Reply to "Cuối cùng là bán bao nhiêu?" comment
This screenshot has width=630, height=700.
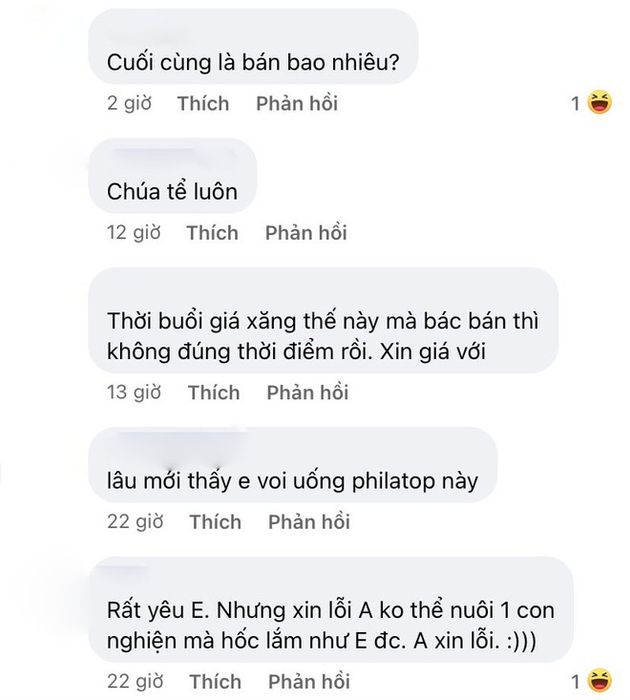pyautogui.click(x=296, y=103)
